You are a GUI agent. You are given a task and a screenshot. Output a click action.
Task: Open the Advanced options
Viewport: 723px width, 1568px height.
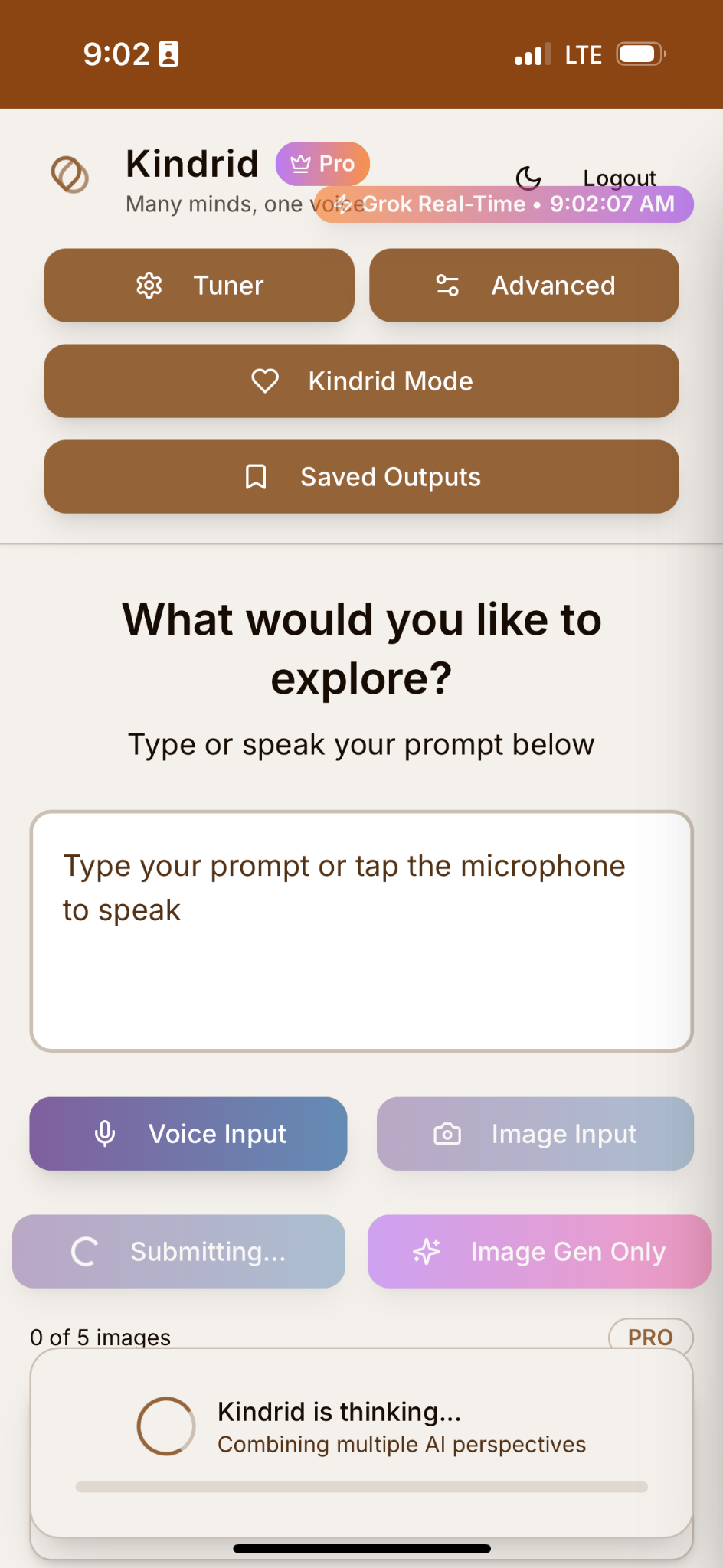click(x=524, y=285)
